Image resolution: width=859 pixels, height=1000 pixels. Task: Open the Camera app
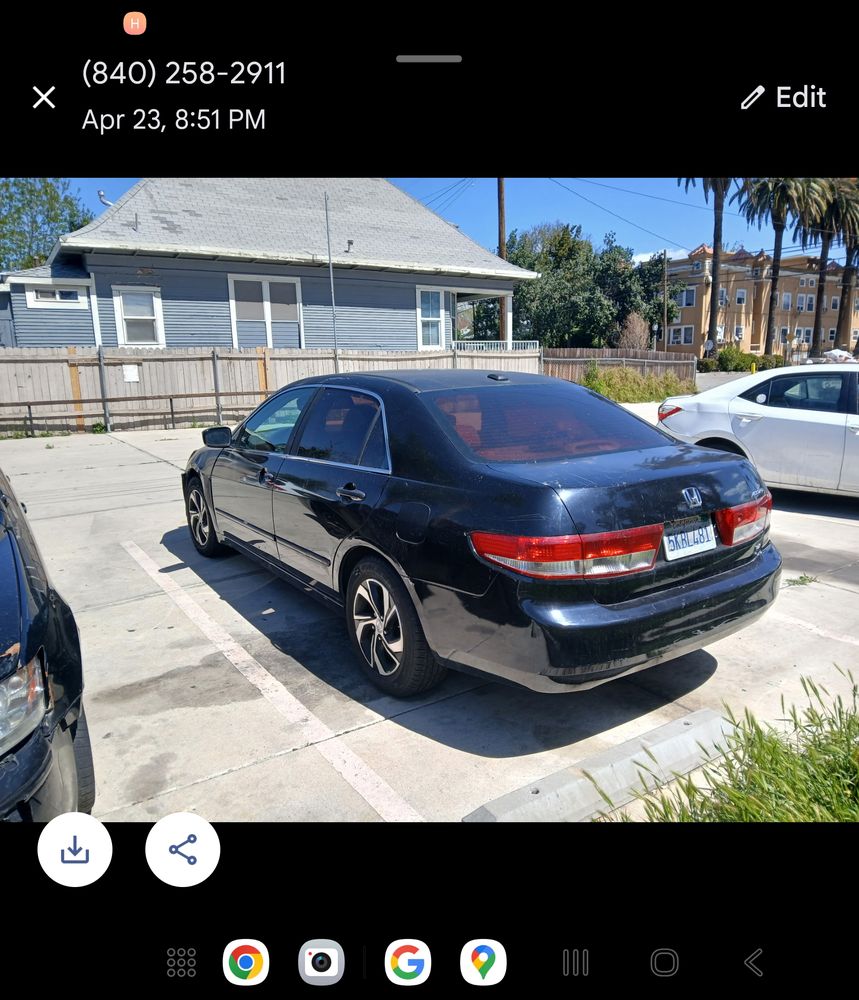pos(320,962)
